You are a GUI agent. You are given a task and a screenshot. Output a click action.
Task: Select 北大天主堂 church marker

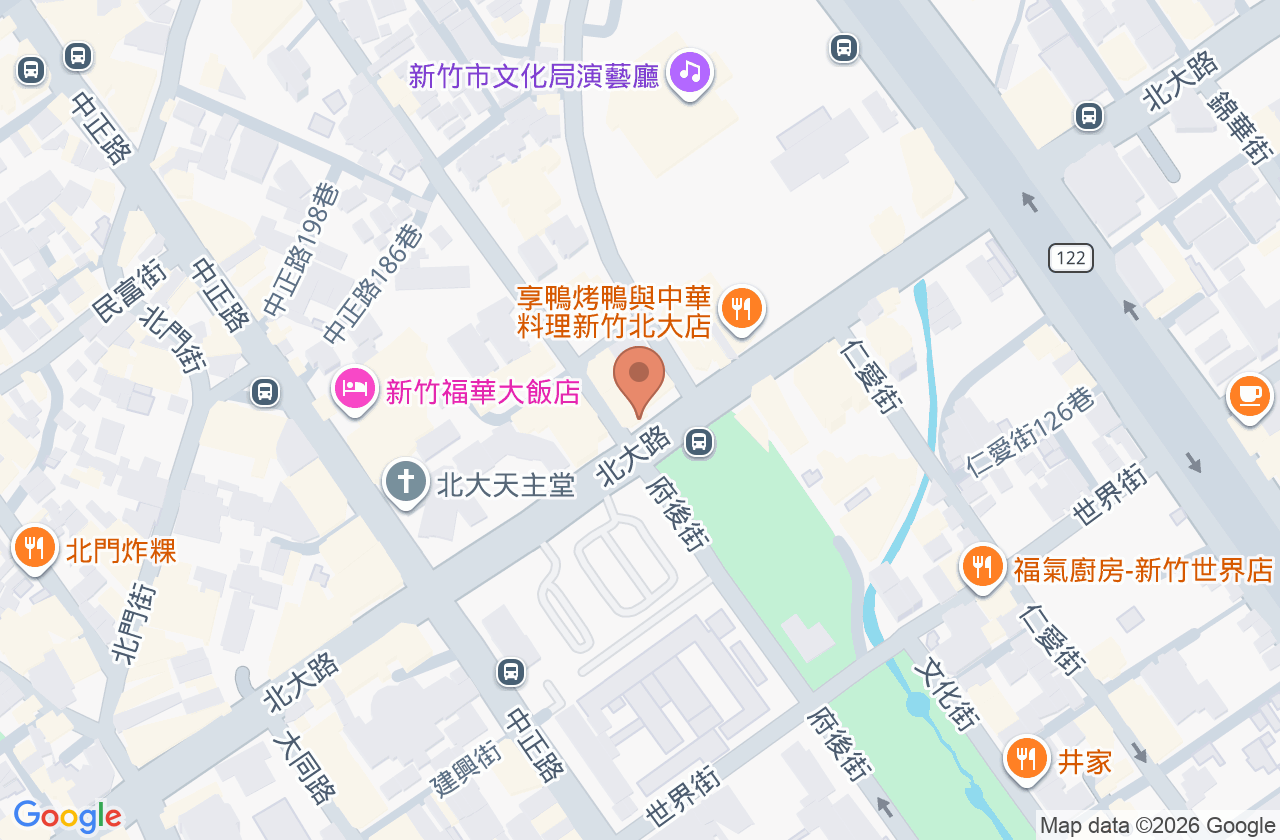tap(406, 484)
